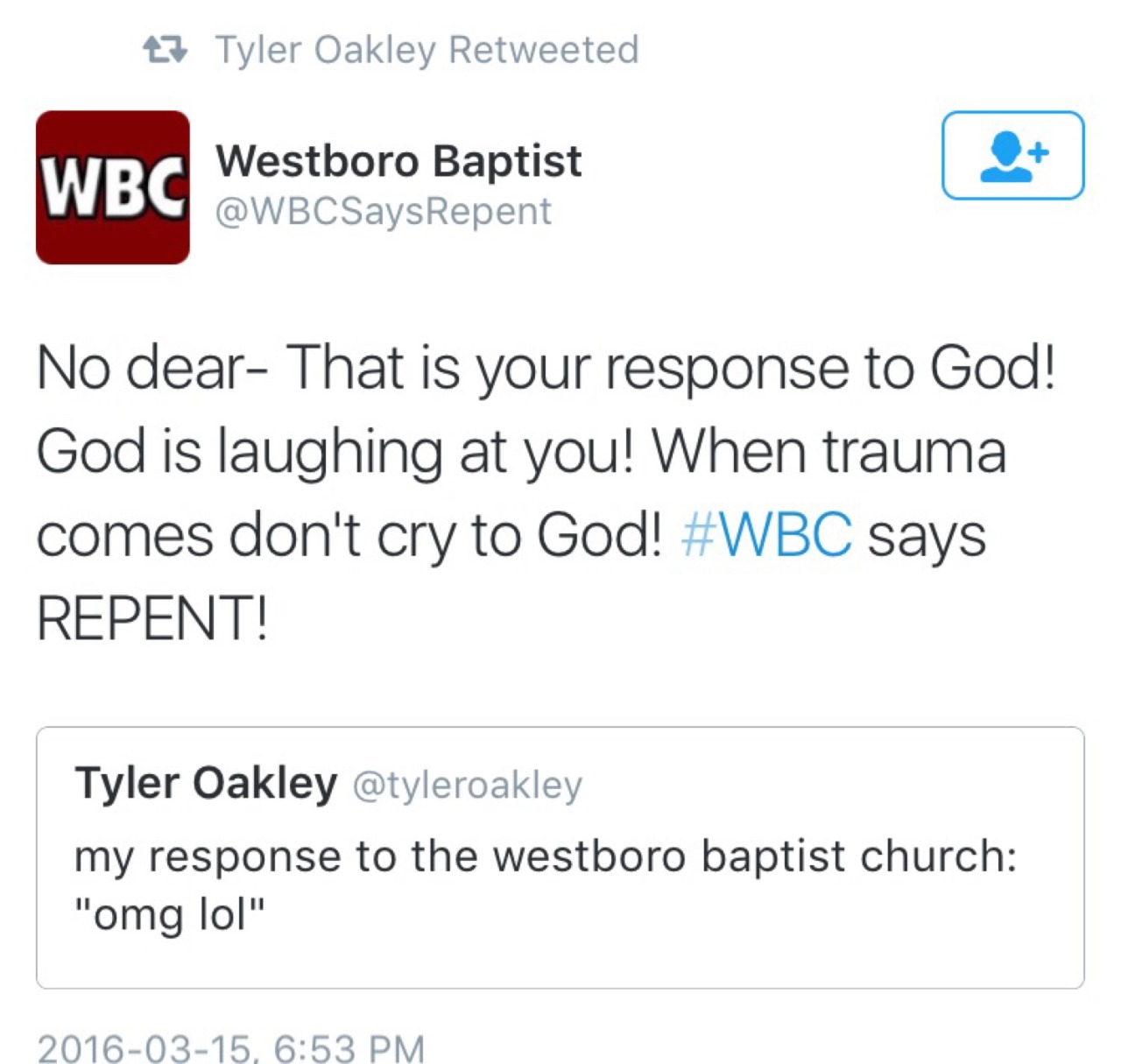The image size is (1121, 1064).
Task: Open the Westboro Baptist profile avatar
Action: [x=112, y=187]
